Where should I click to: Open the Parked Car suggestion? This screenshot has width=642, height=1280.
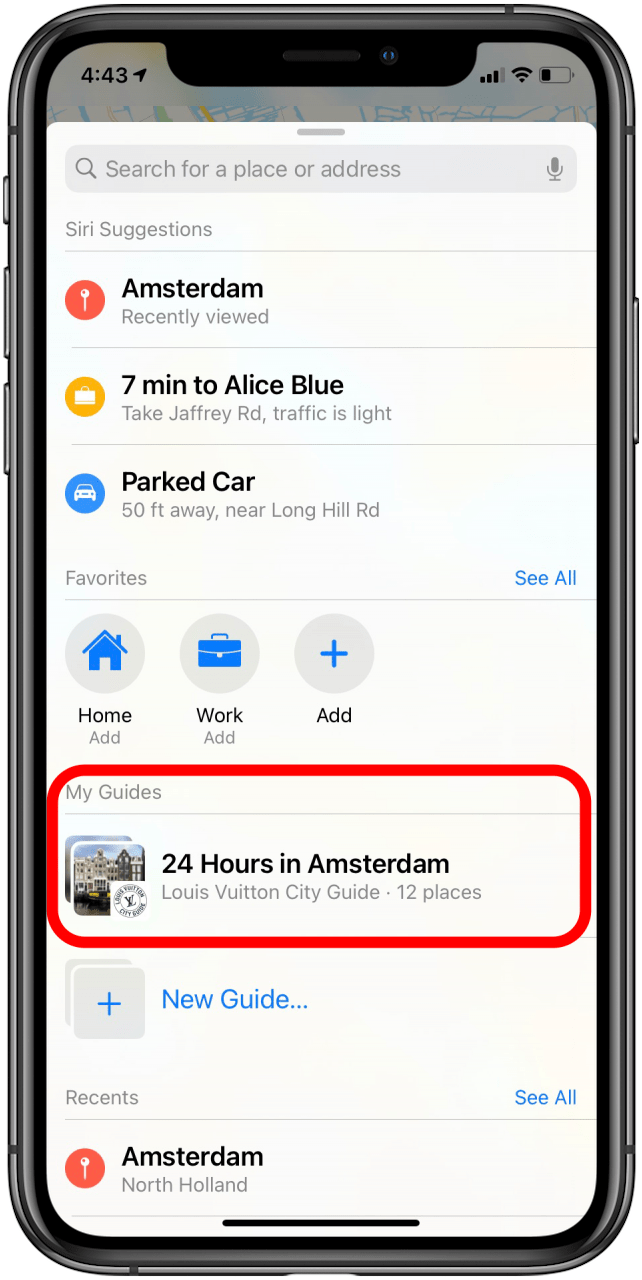point(320,494)
